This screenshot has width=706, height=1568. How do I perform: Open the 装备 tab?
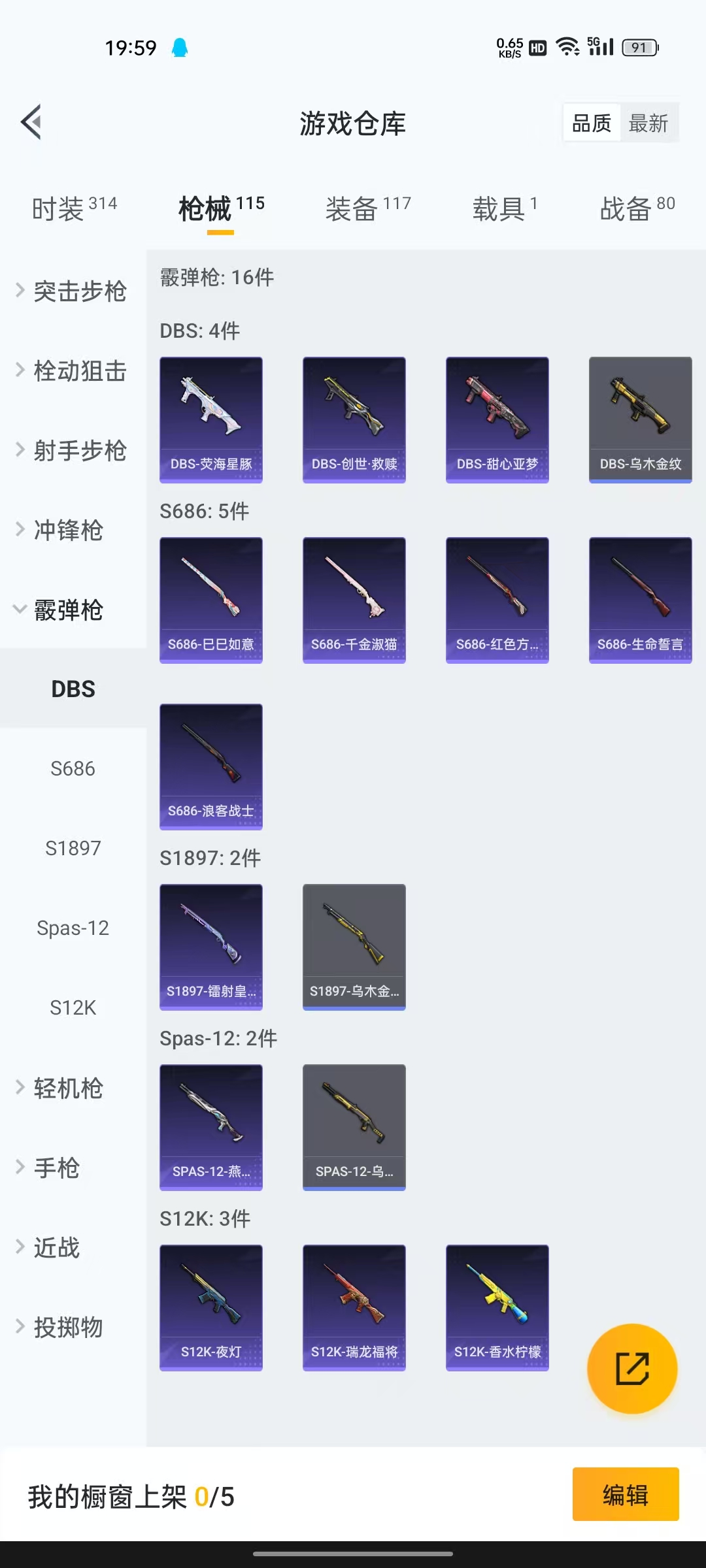point(368,209)
